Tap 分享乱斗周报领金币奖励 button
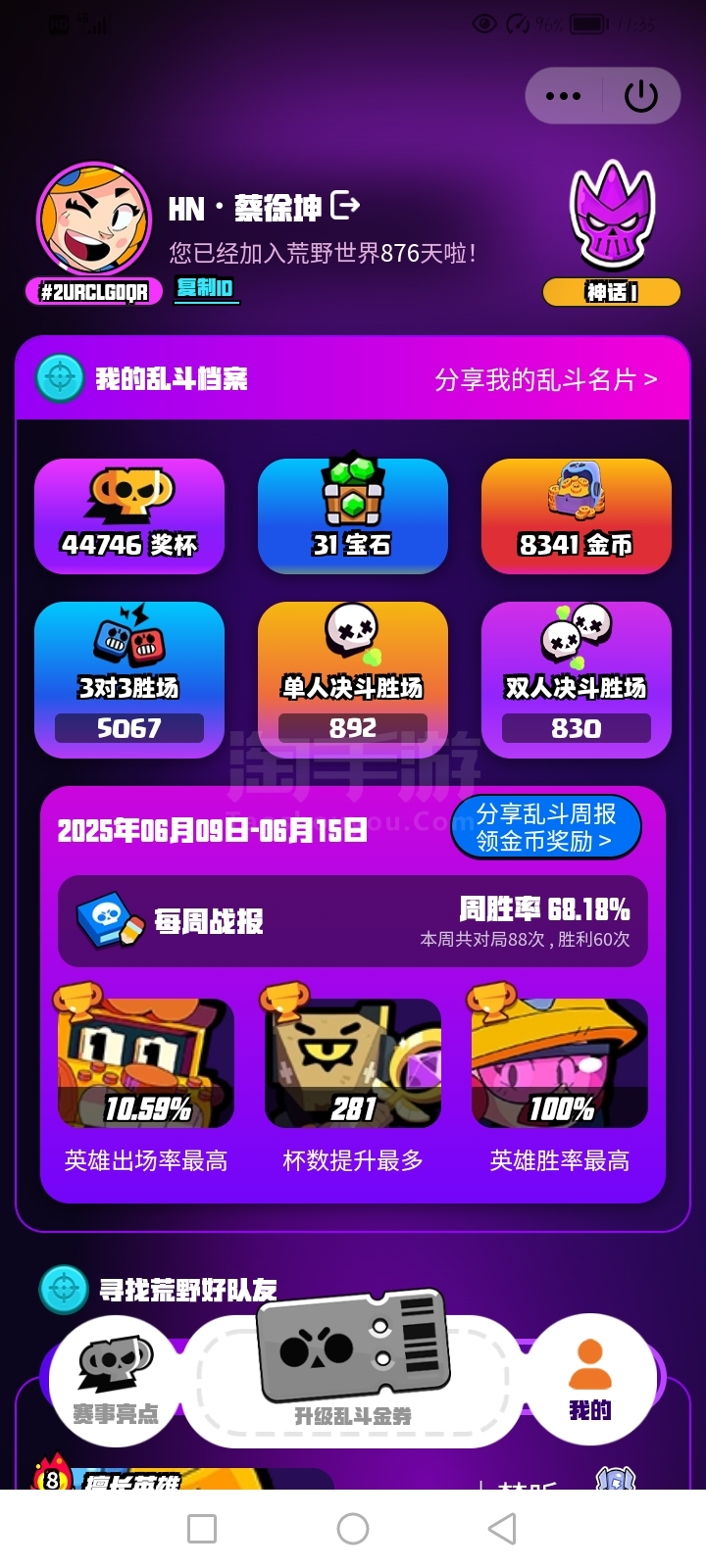The height and width of the screenshot is (1568, 706). click(545, 827)
